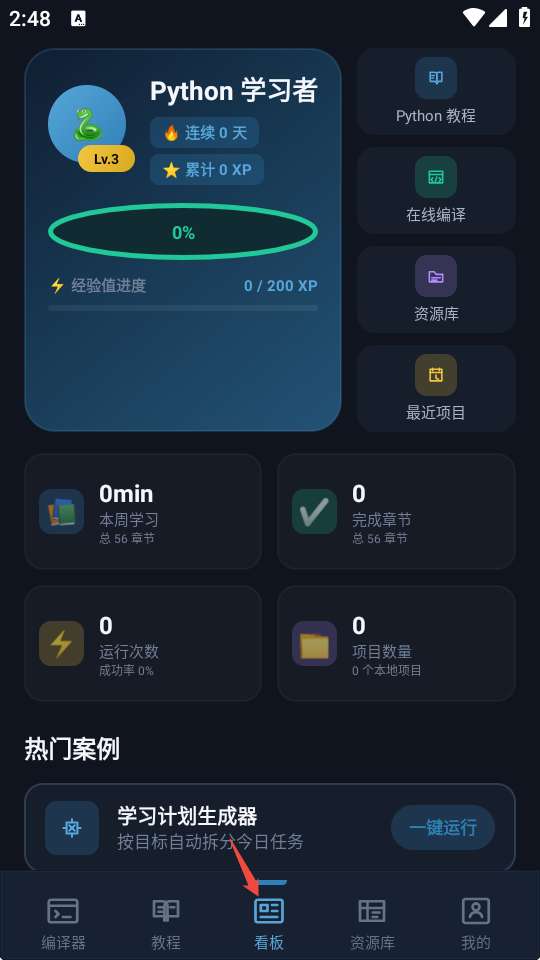This screenshot has width=540, height=960.
Task: Open the 本周学习 stats card
Action: click(143, 511)
